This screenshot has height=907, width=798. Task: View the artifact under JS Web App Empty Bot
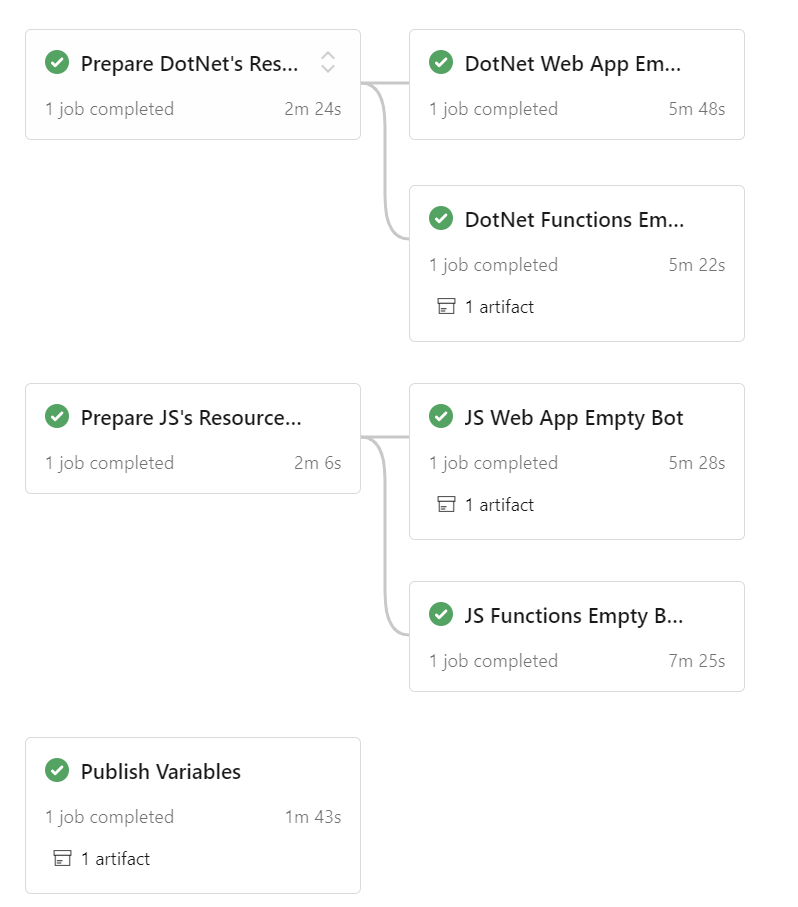coord(487,505)
